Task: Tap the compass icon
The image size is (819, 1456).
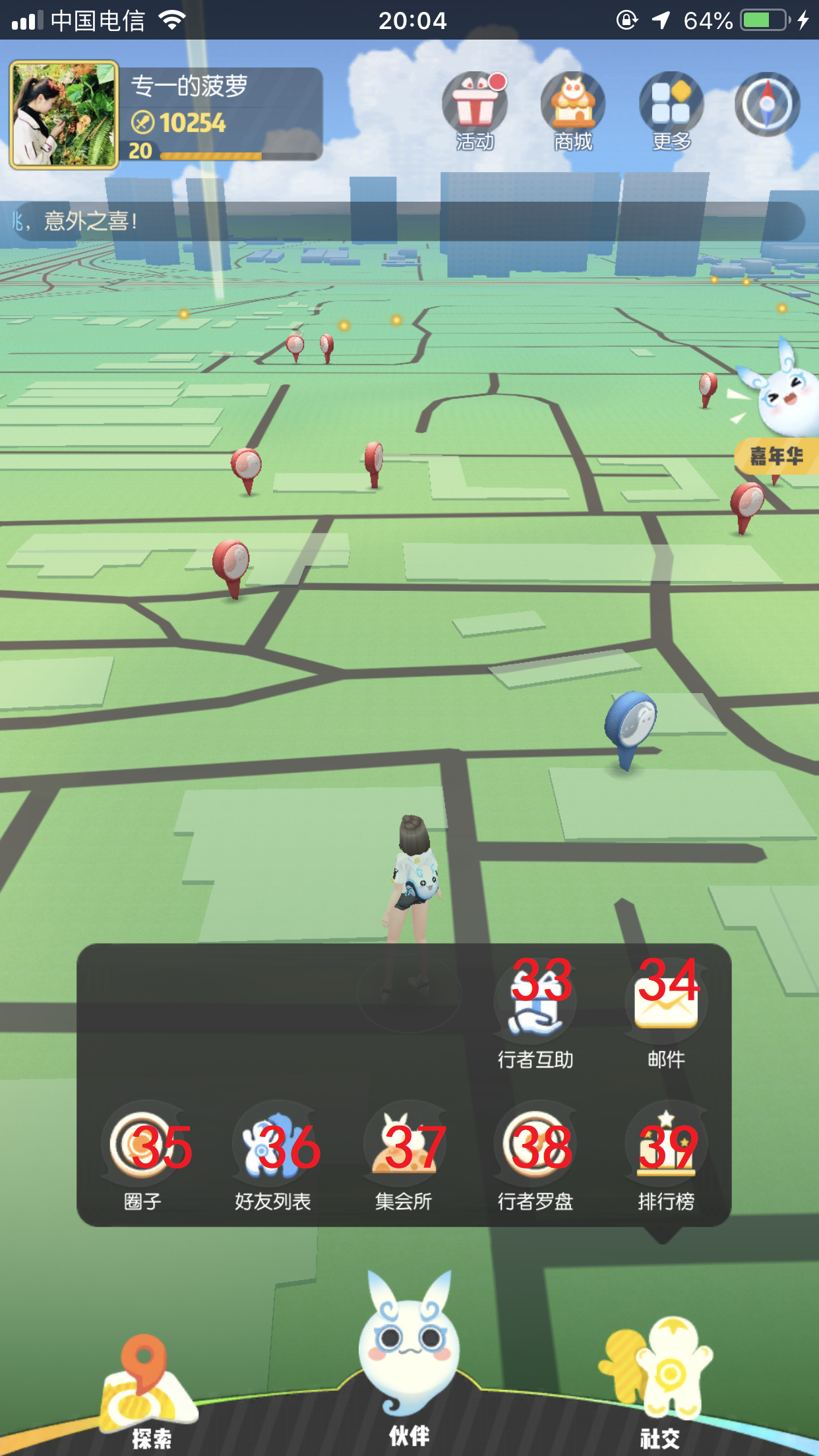Action: [767, 104]
